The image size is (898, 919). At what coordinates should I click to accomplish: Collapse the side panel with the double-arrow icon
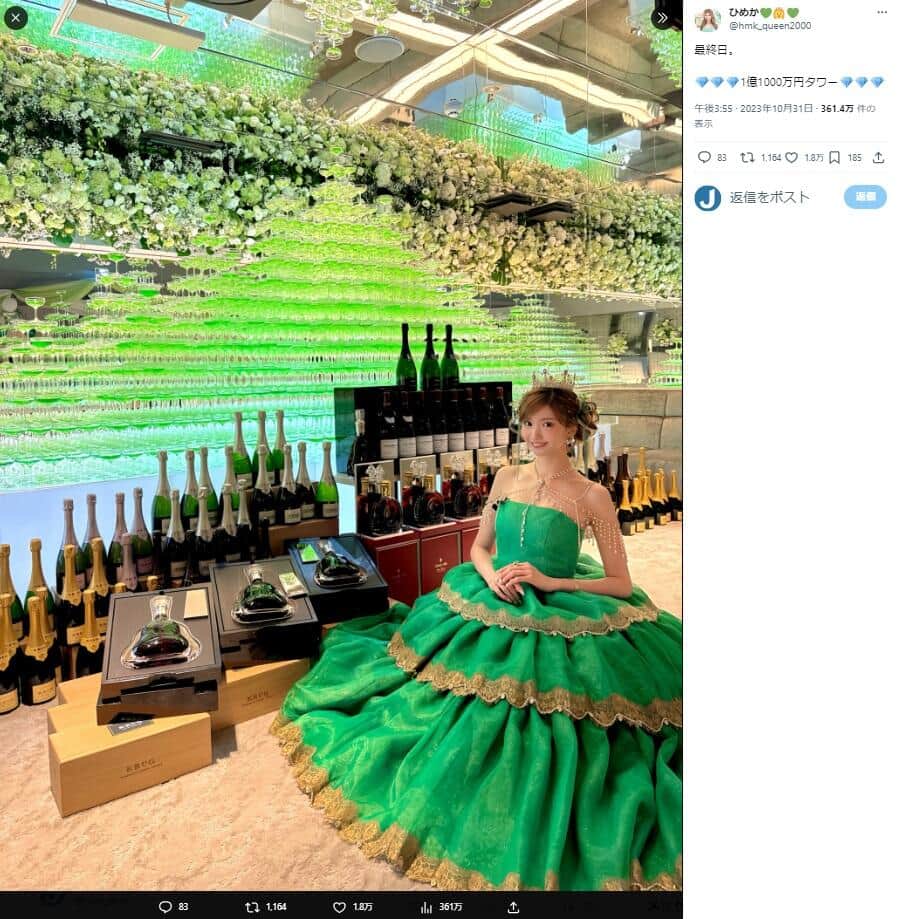tap(661, 18)
